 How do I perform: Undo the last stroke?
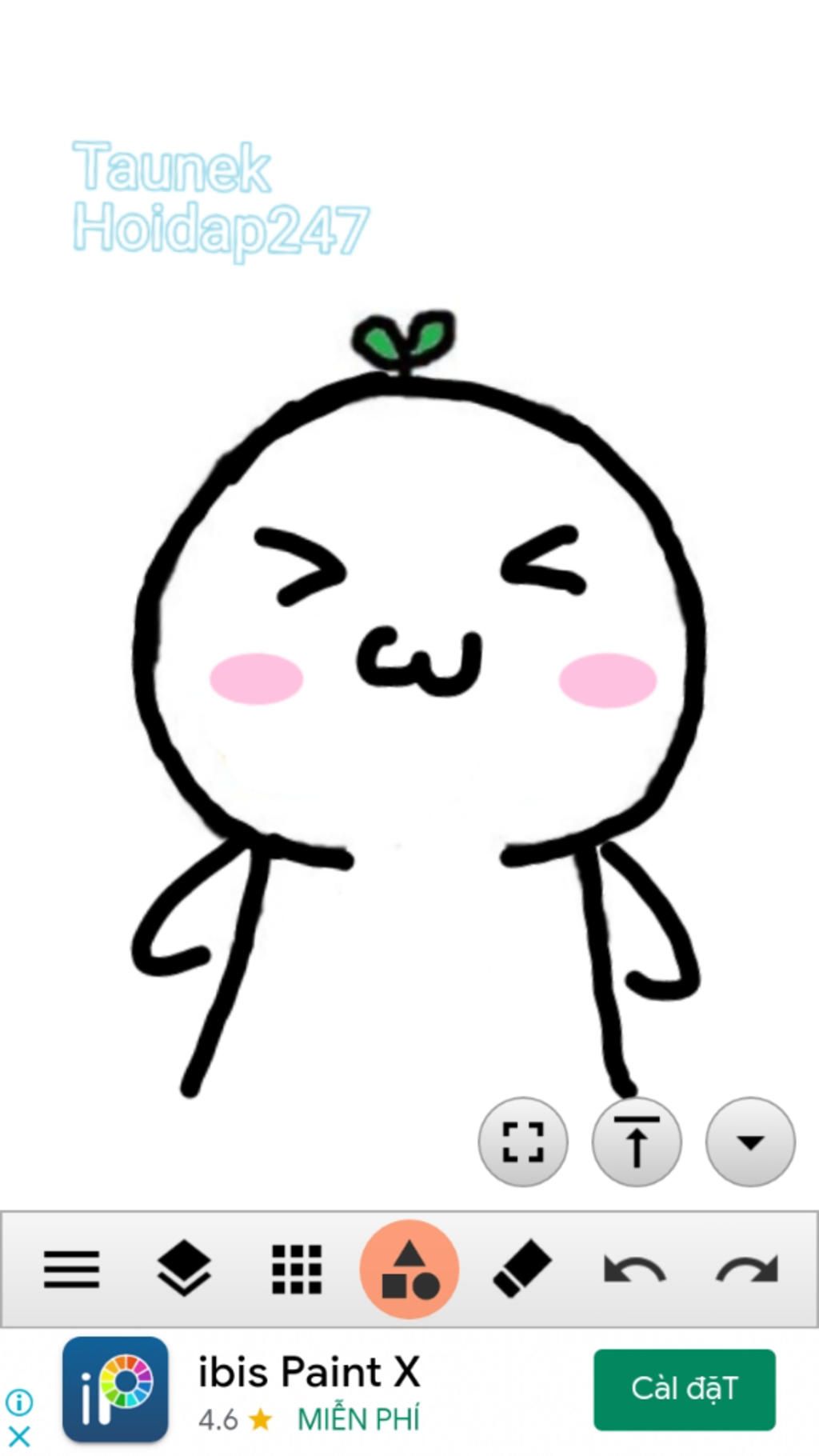click(x=634, y=1270)
